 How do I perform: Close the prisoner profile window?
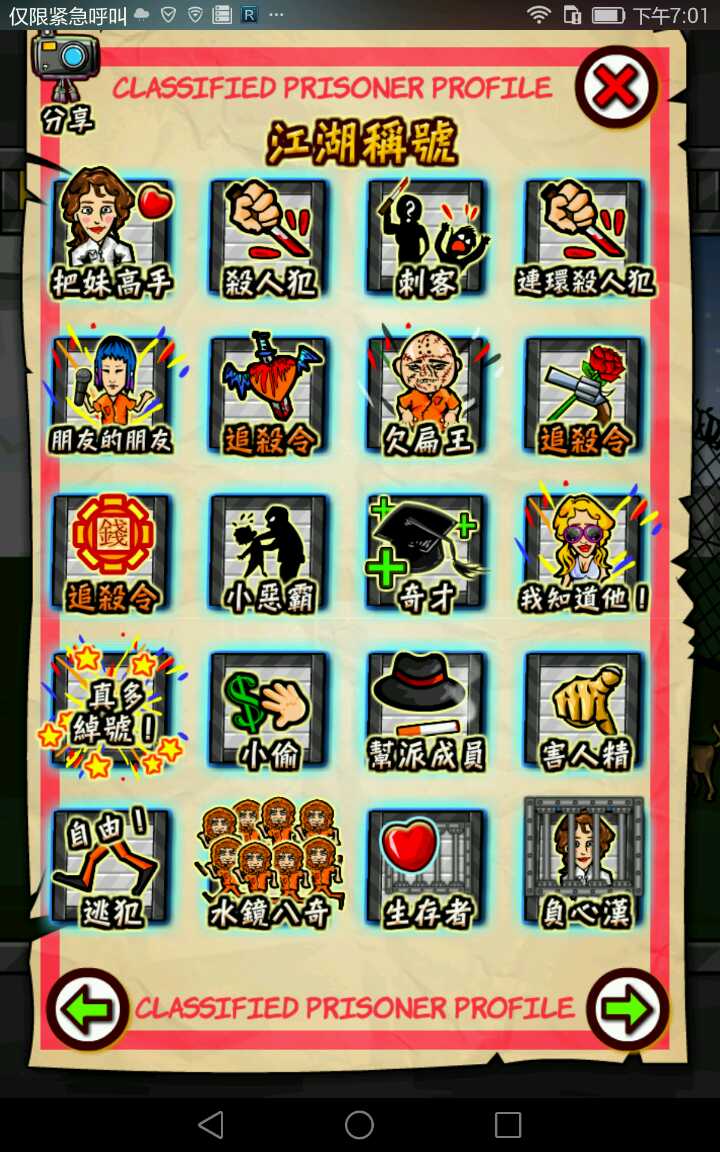point(616,87)
